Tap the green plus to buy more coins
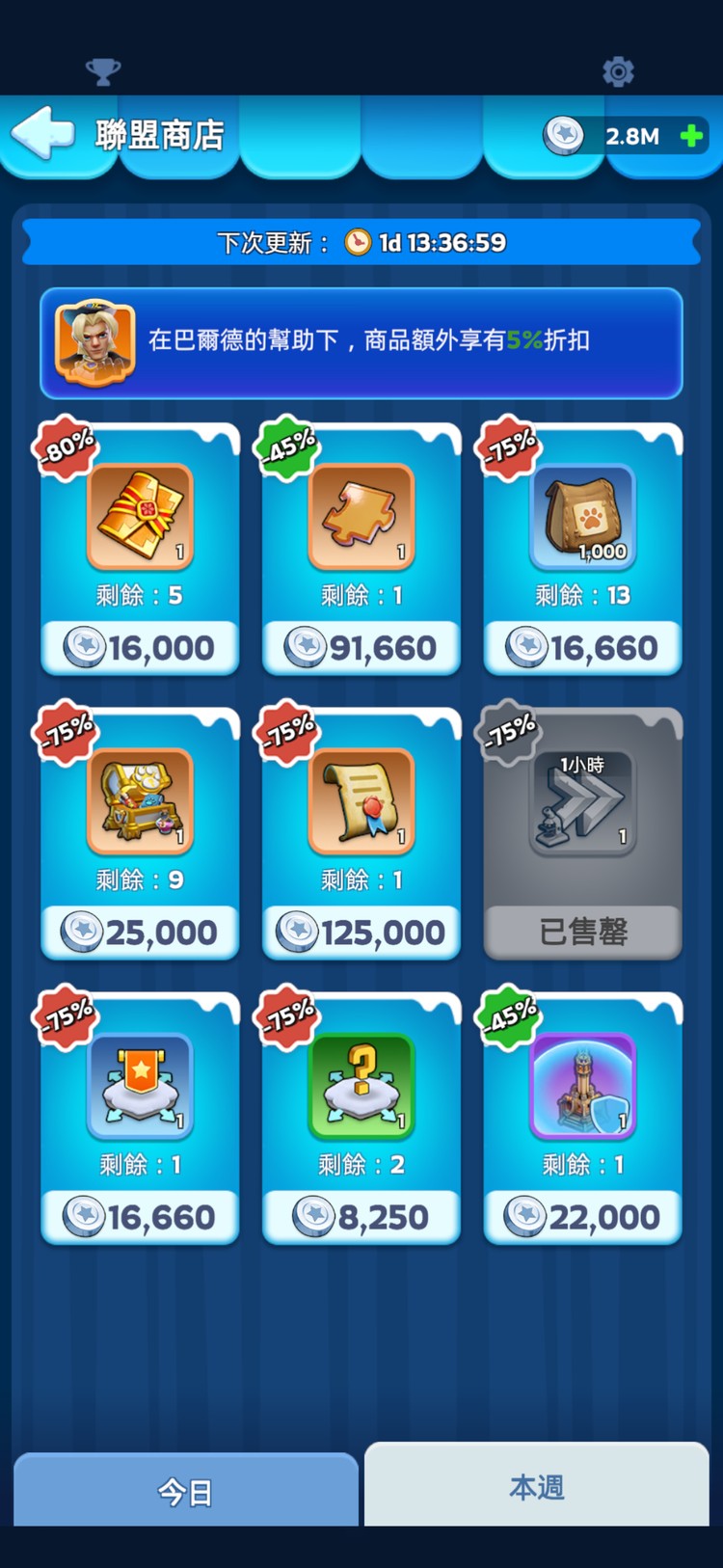 point(688,136)
